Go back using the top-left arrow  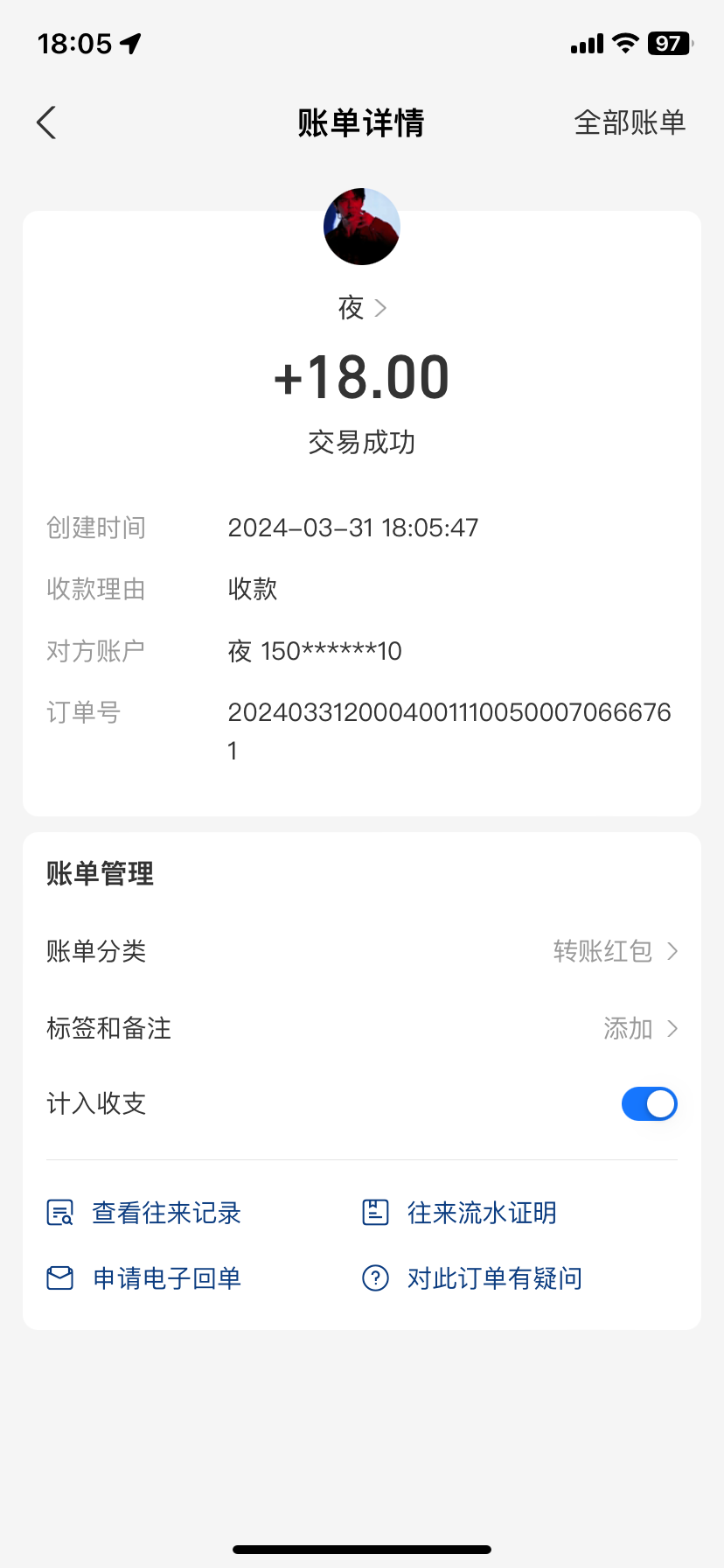tap(47, 122)
